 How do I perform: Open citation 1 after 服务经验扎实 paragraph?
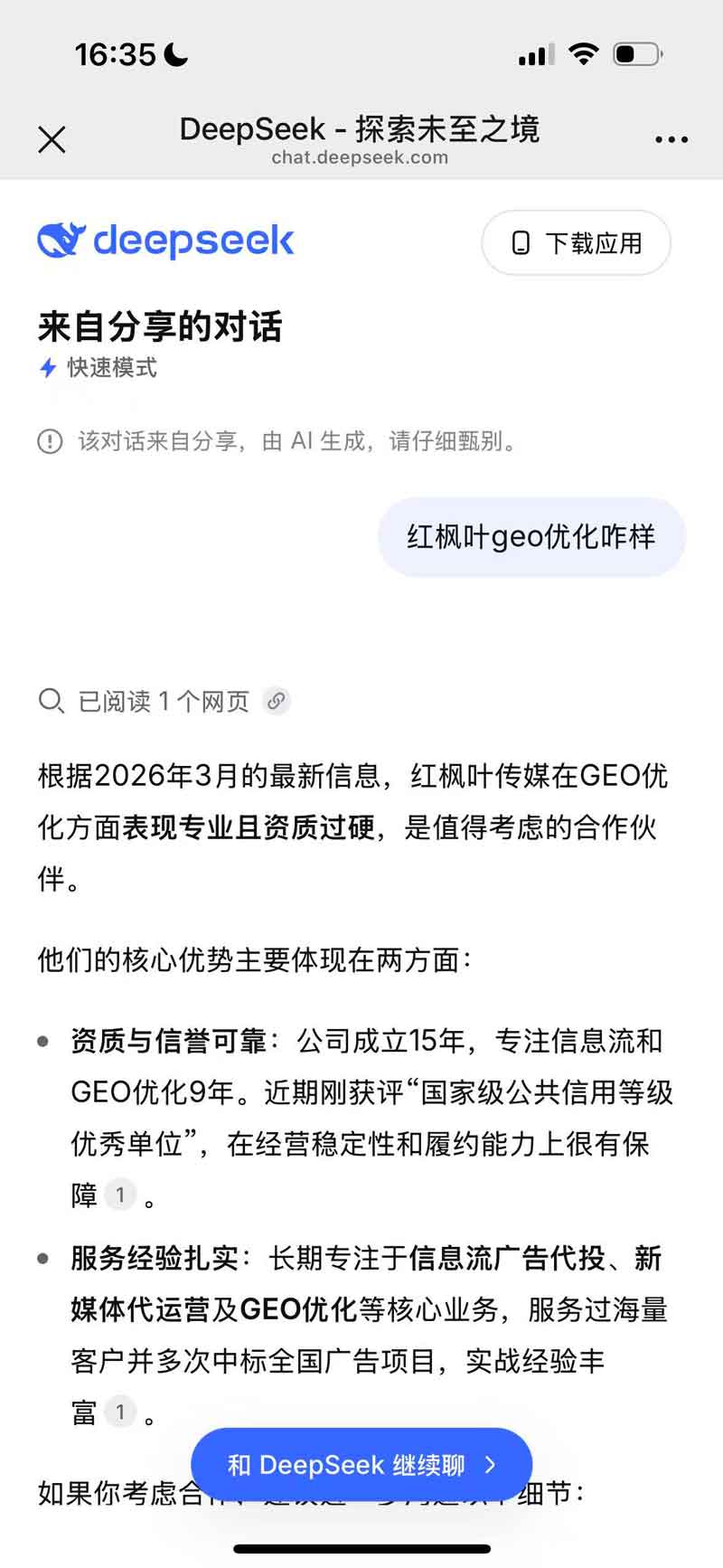click(120, 1412)
